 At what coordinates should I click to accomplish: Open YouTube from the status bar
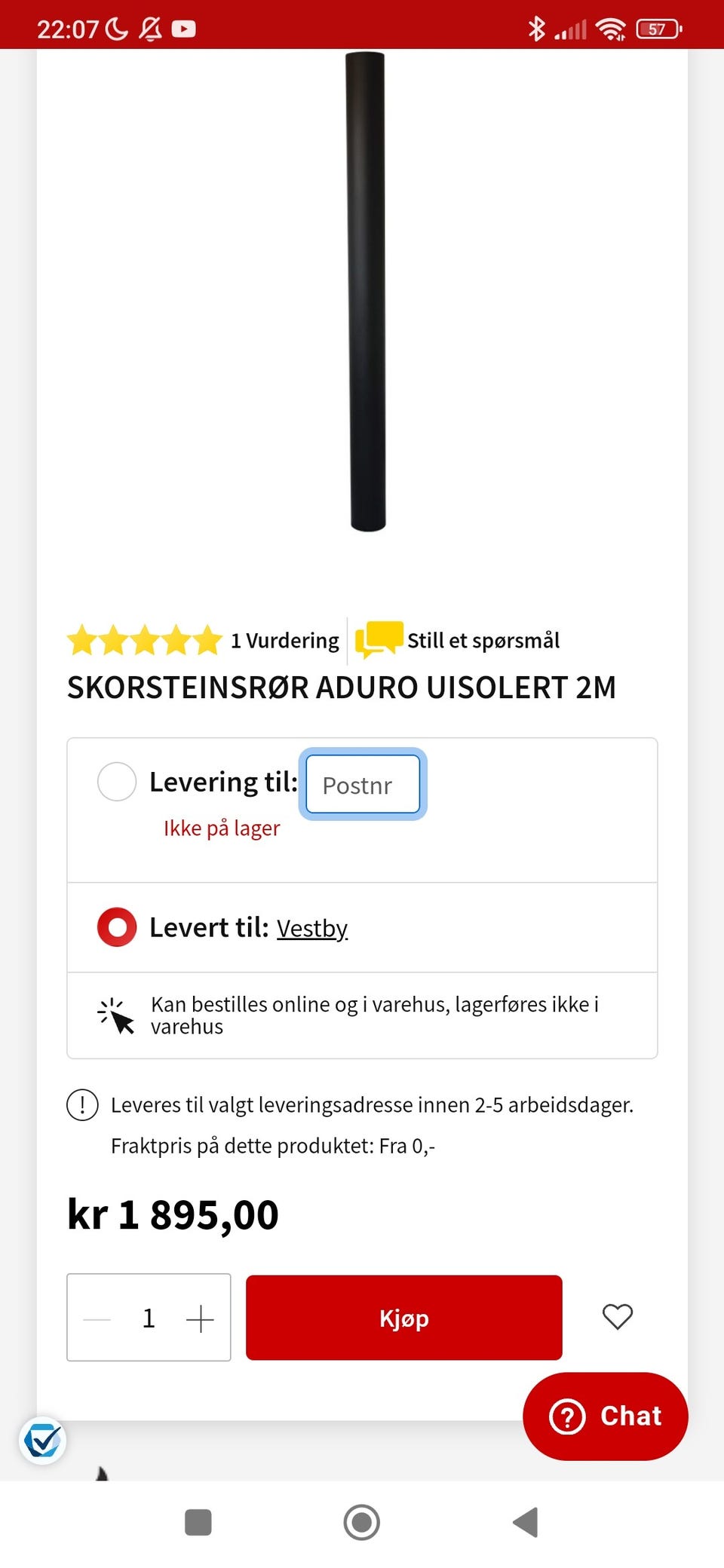(183, 29)
